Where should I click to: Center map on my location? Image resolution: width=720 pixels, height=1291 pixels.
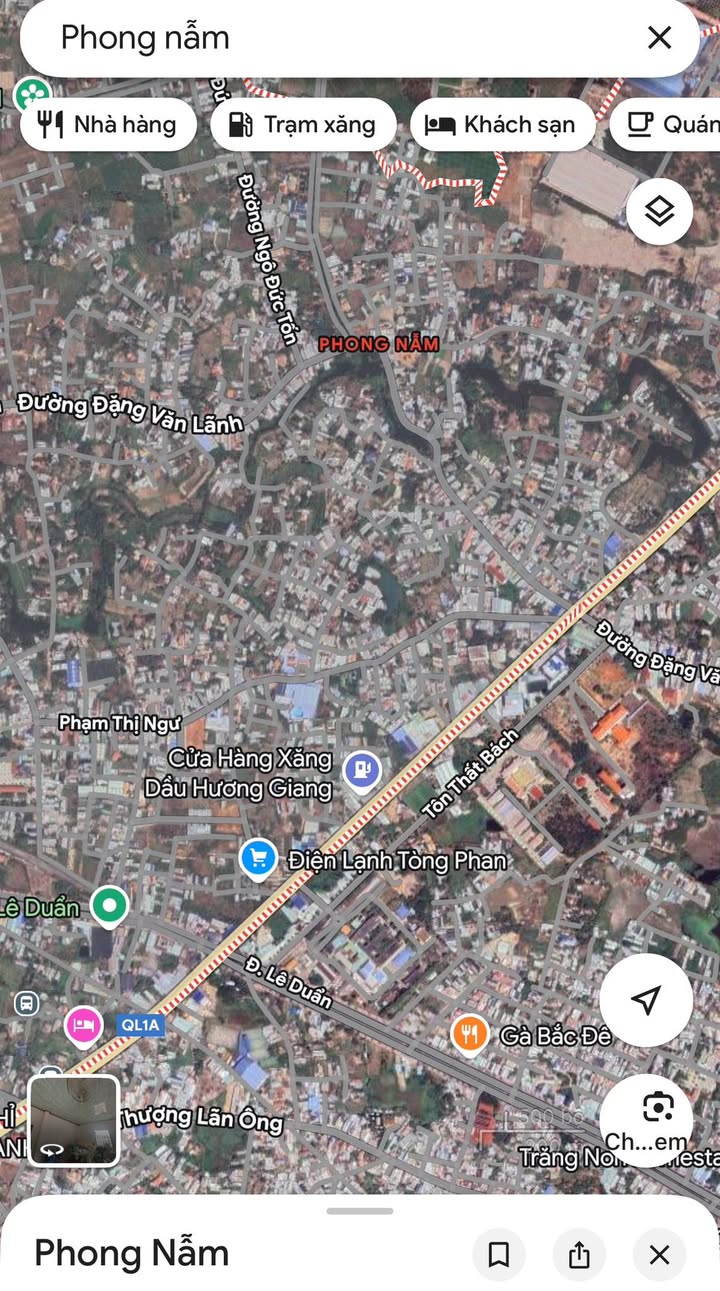click(x=646, y=1000)
